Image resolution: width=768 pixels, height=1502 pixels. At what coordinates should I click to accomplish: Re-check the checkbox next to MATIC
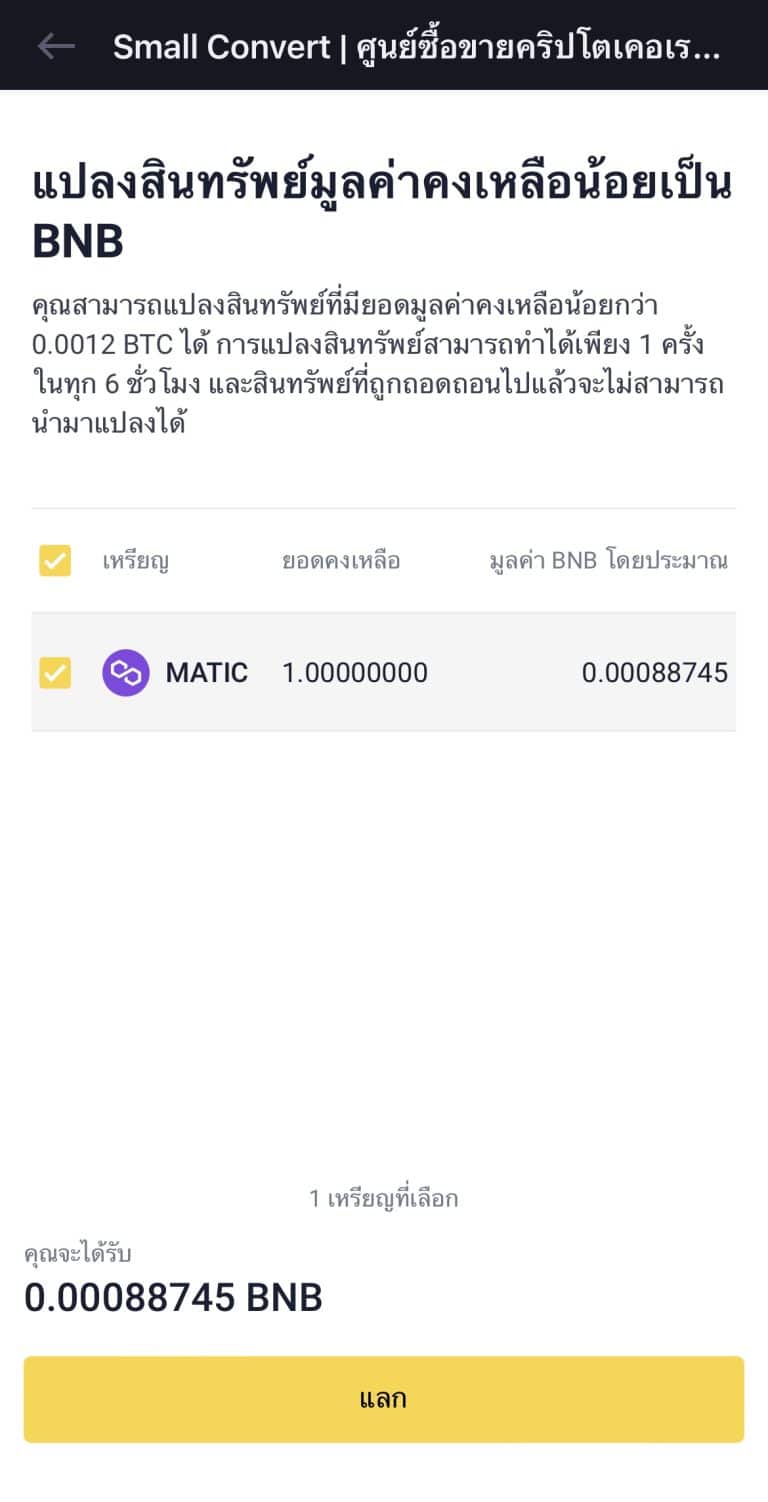pos(54,672)
